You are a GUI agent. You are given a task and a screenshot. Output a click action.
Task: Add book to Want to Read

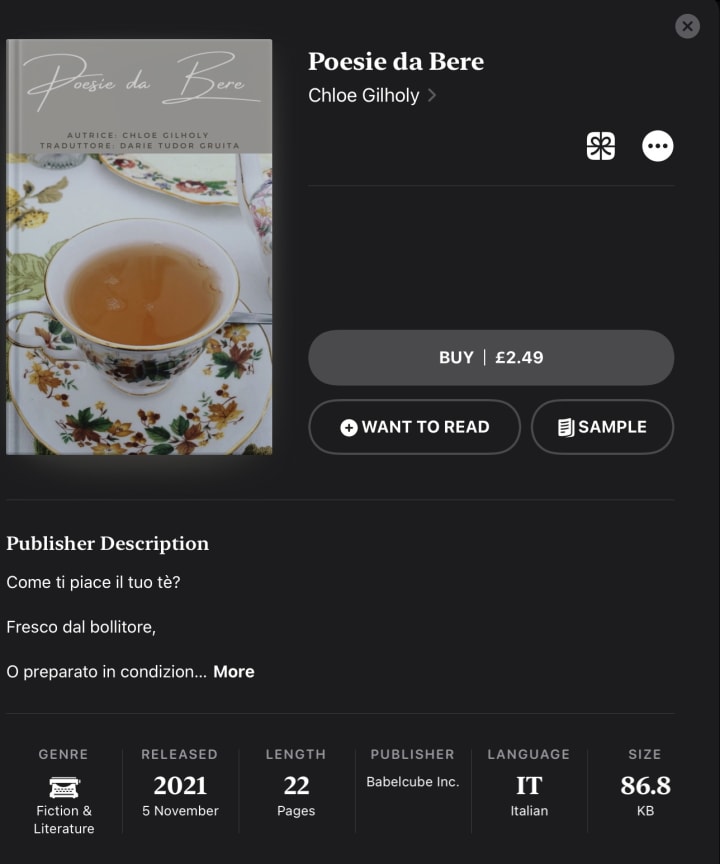click(x=414, y=427)
